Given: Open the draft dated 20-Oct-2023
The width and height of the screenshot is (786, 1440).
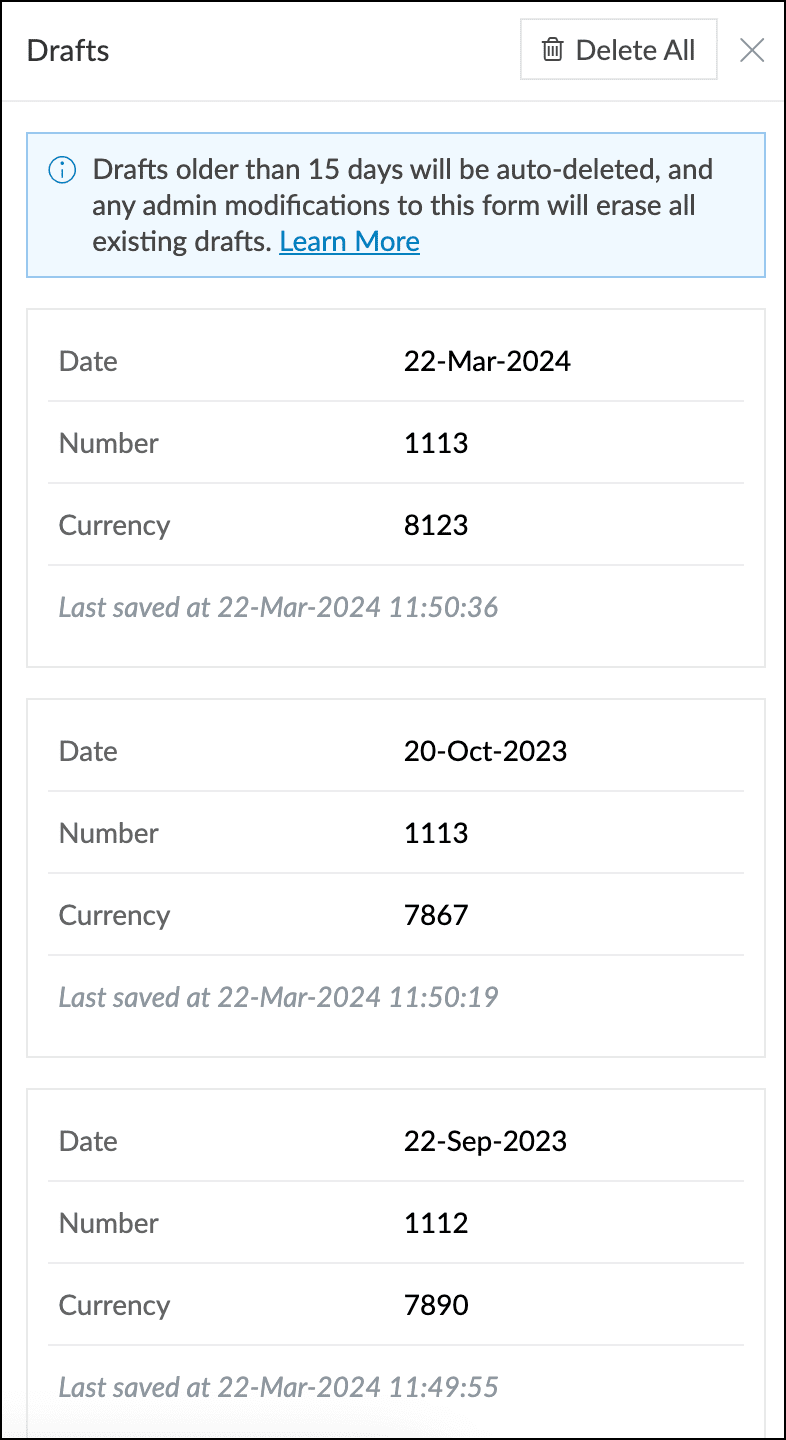Looking at the screenshot, I should 395,877.
